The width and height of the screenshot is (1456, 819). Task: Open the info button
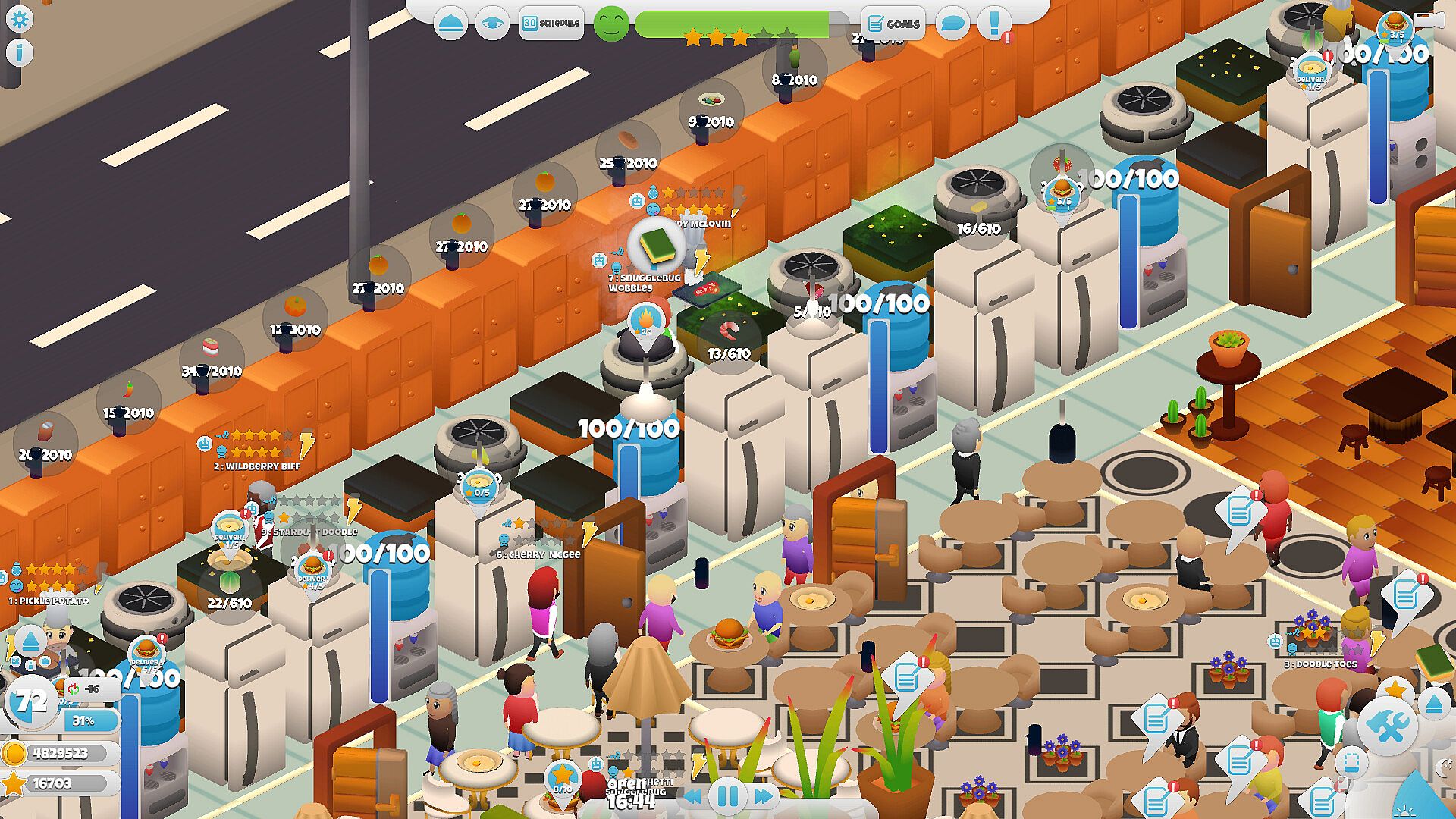click(19, 52)
